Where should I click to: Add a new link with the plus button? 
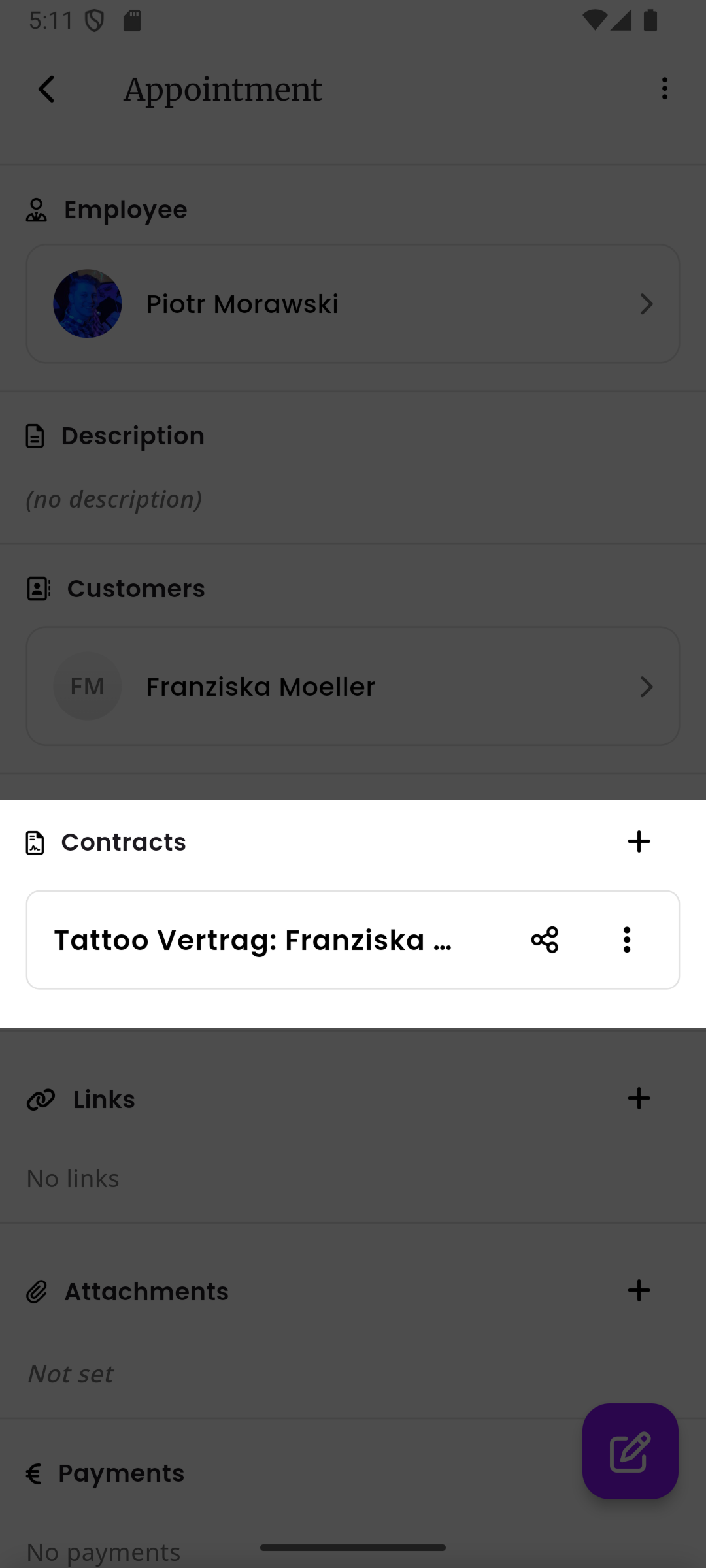(639, 1098)
